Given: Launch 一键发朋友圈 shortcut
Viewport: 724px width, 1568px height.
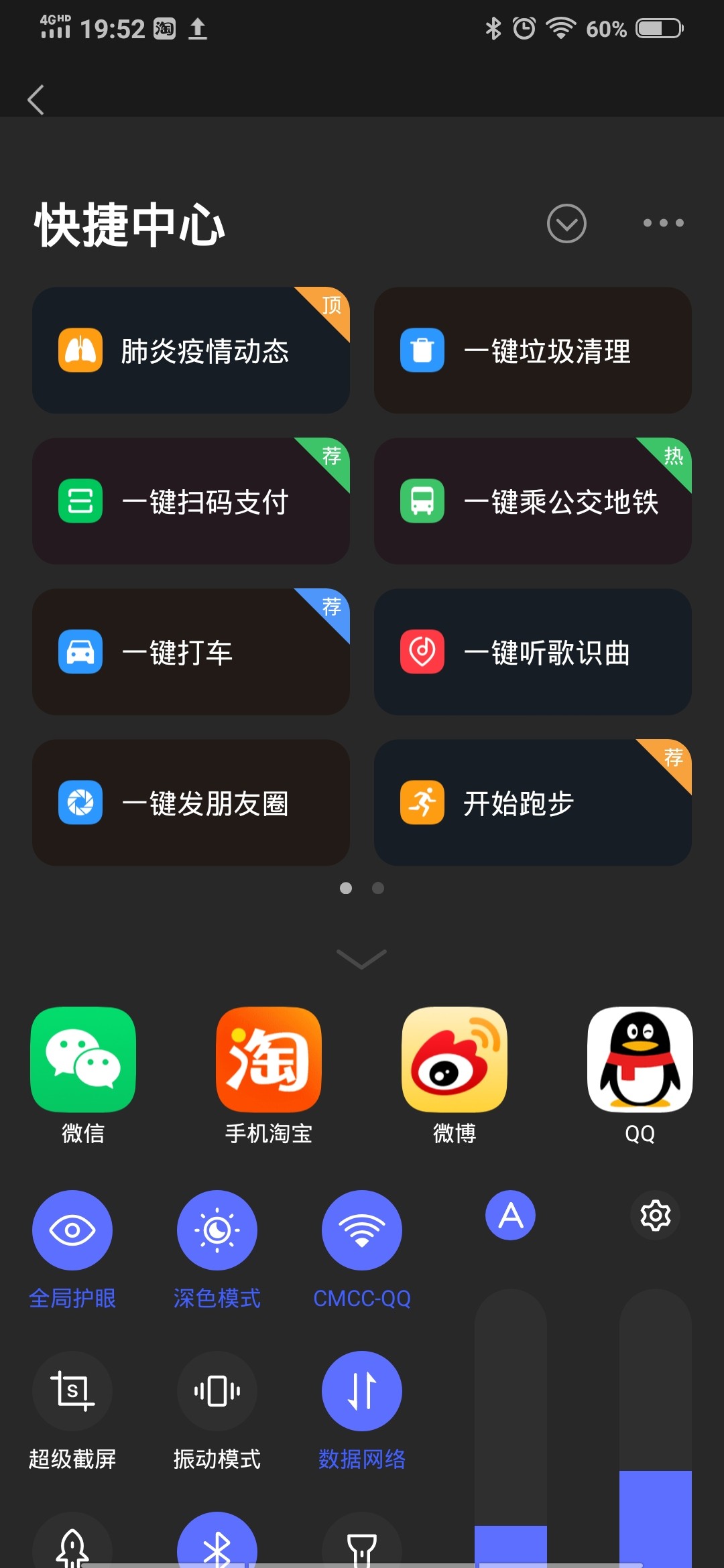Looking at the screenshot, I should [x=191, y=803].
